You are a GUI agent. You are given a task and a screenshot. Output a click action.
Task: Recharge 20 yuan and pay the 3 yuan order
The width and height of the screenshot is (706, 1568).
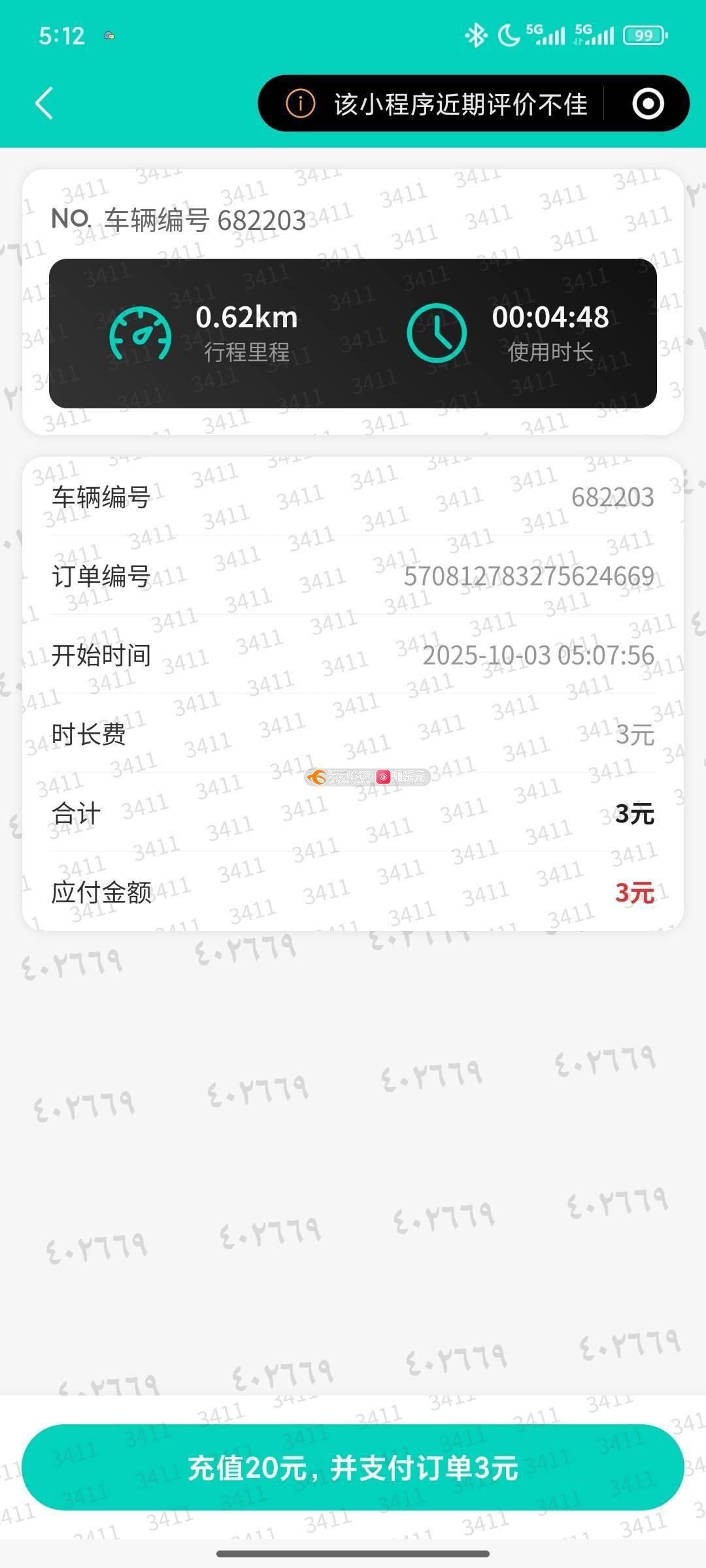(353, 1467)
